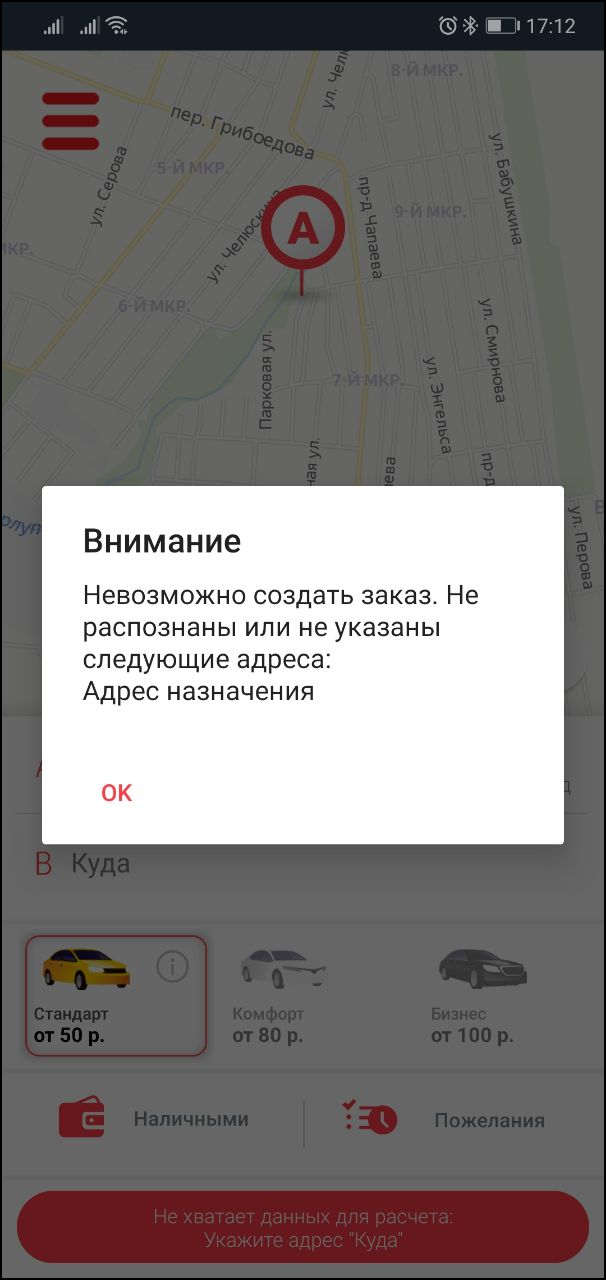606x1280 pixels.
Task: Open payment method Наличными
Action: (155, 1119)
